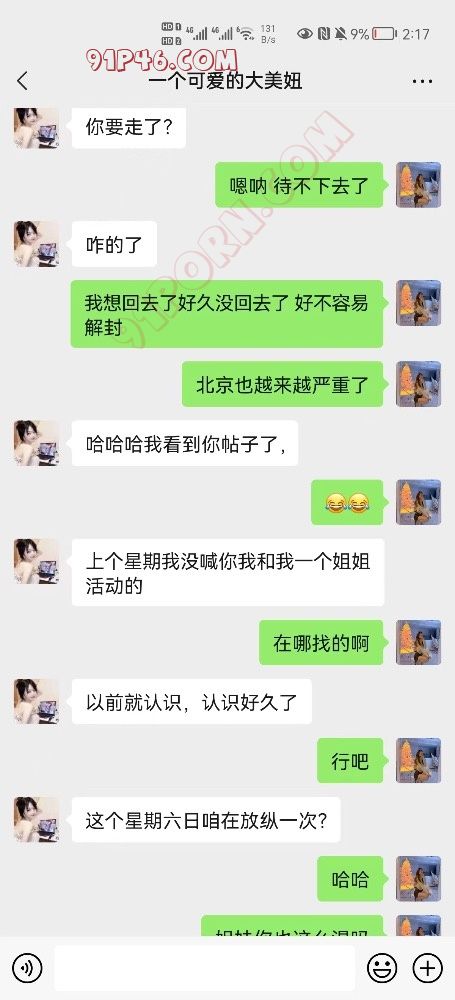455x1000 pixels.
Task: Open the emoji picker
Action: coord(382,968)
